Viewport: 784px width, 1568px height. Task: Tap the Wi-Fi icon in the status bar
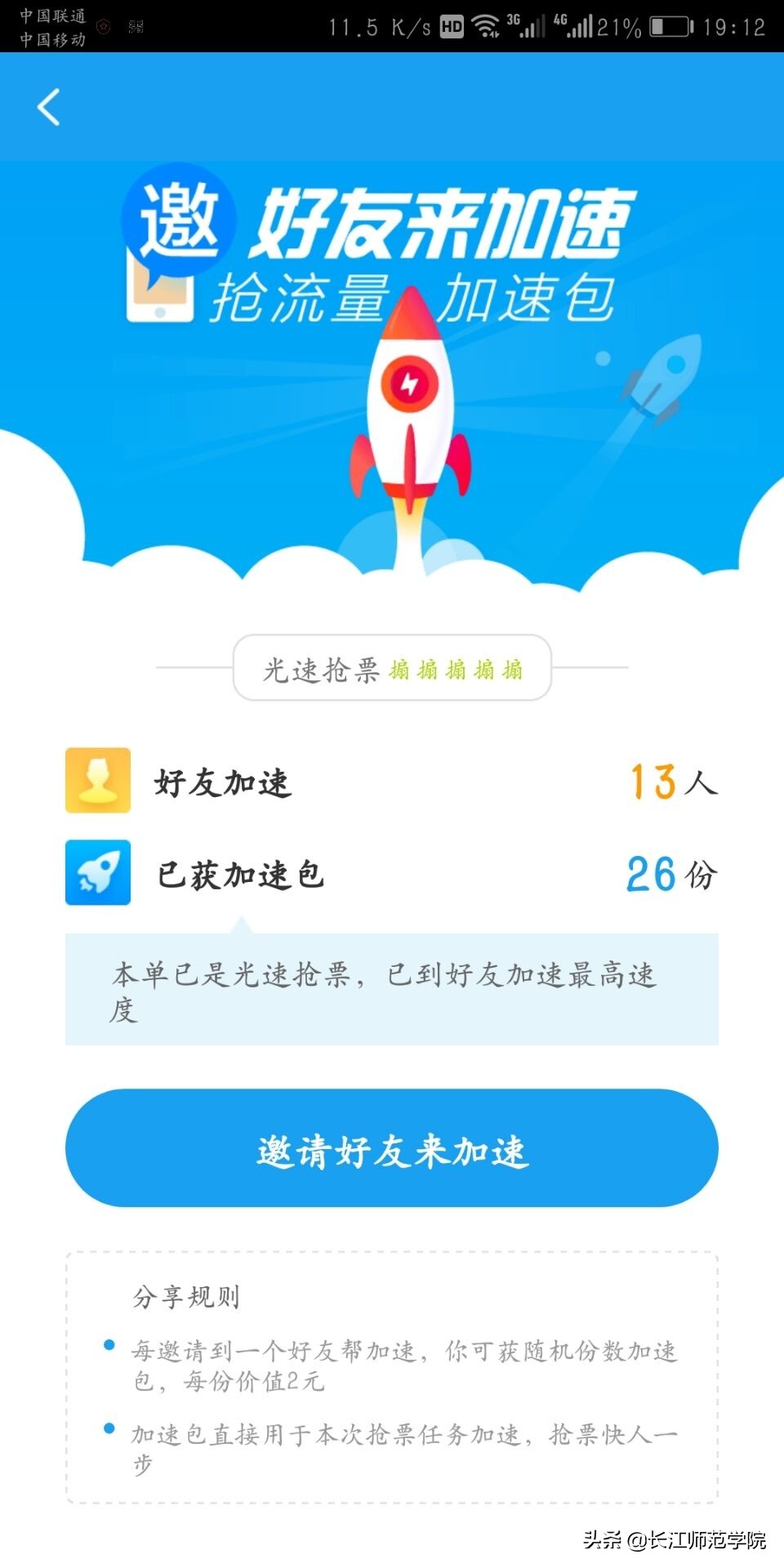coord(485,24)
